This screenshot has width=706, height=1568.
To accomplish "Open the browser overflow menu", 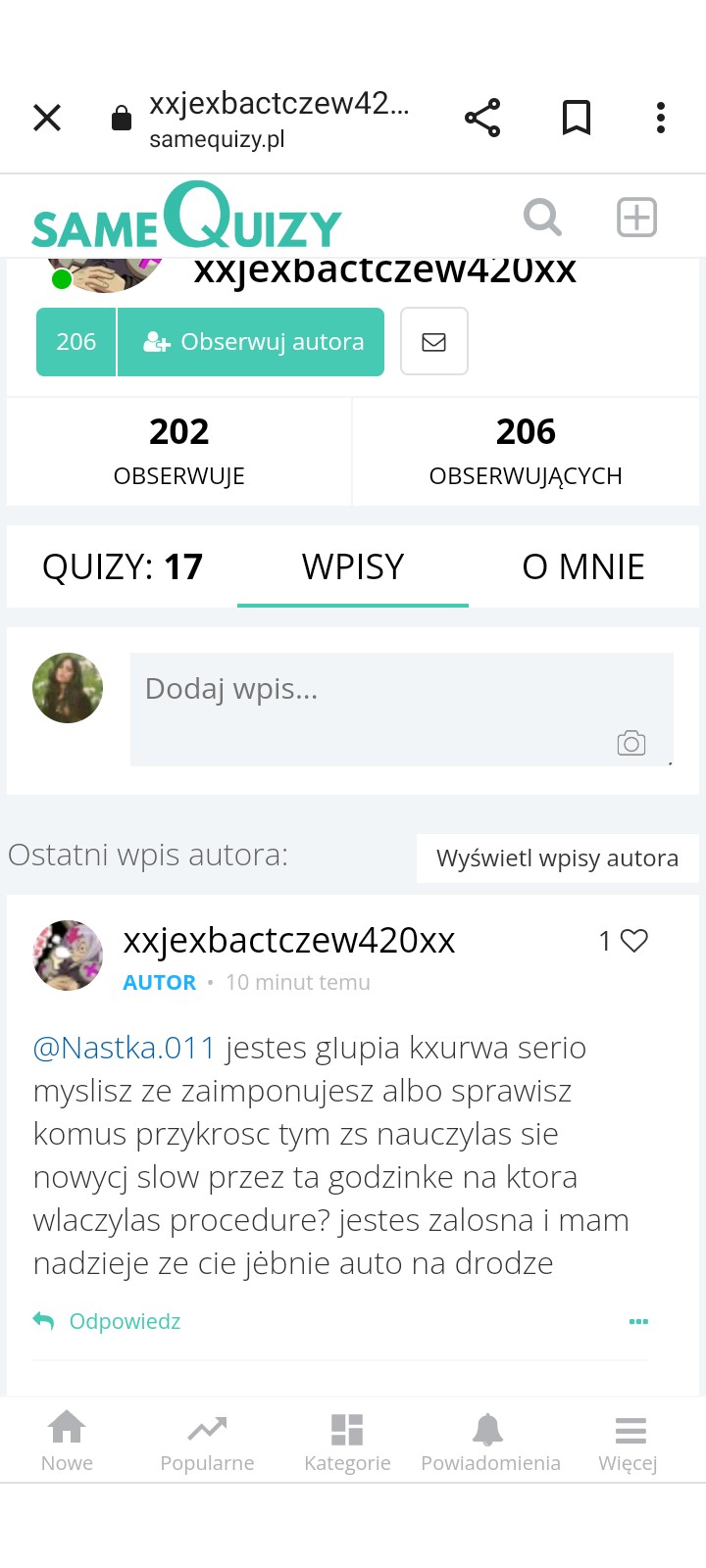I will (x=661, y=118).
